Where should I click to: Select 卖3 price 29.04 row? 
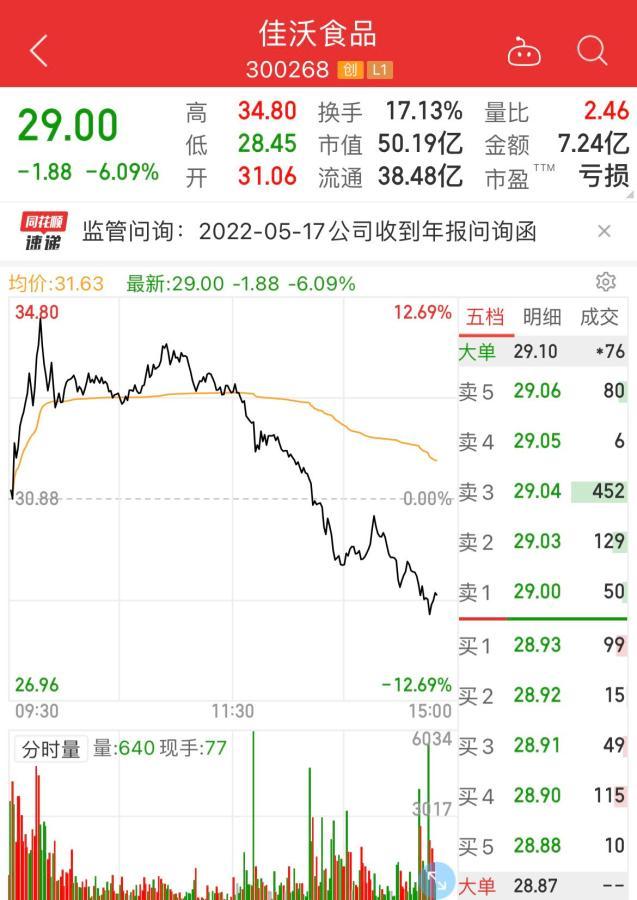click(542, 491)
